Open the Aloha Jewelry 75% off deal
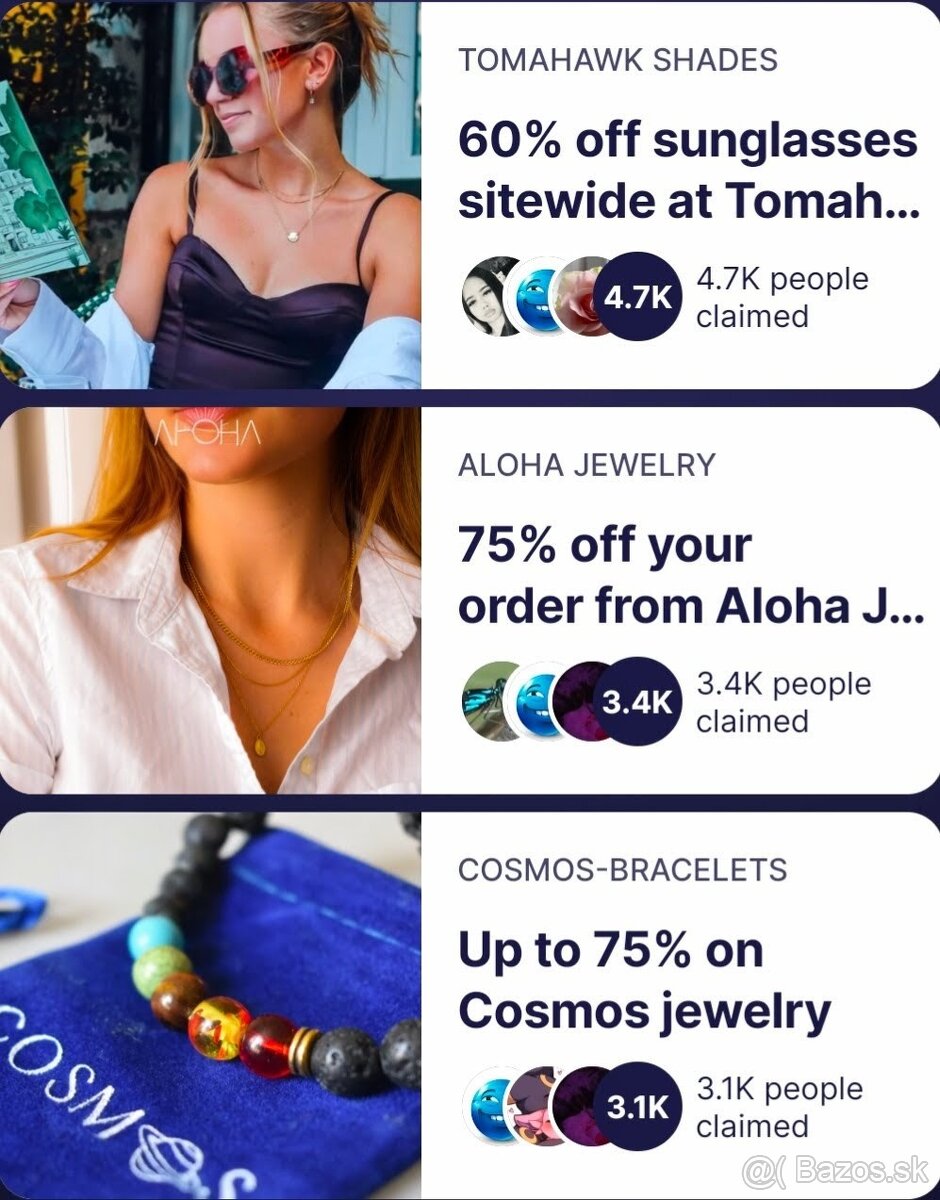The image size is (940, 1200). 688,575
